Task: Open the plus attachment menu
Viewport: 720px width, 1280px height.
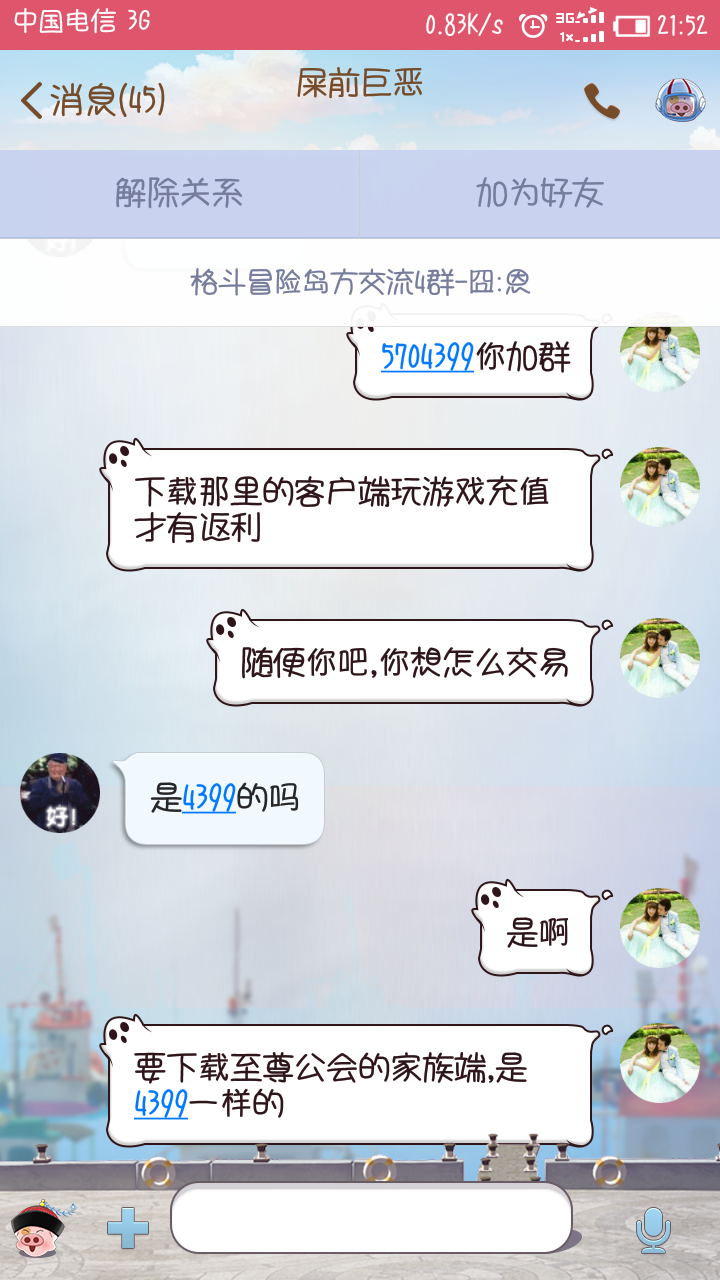Action: (x=128, y=1229)
